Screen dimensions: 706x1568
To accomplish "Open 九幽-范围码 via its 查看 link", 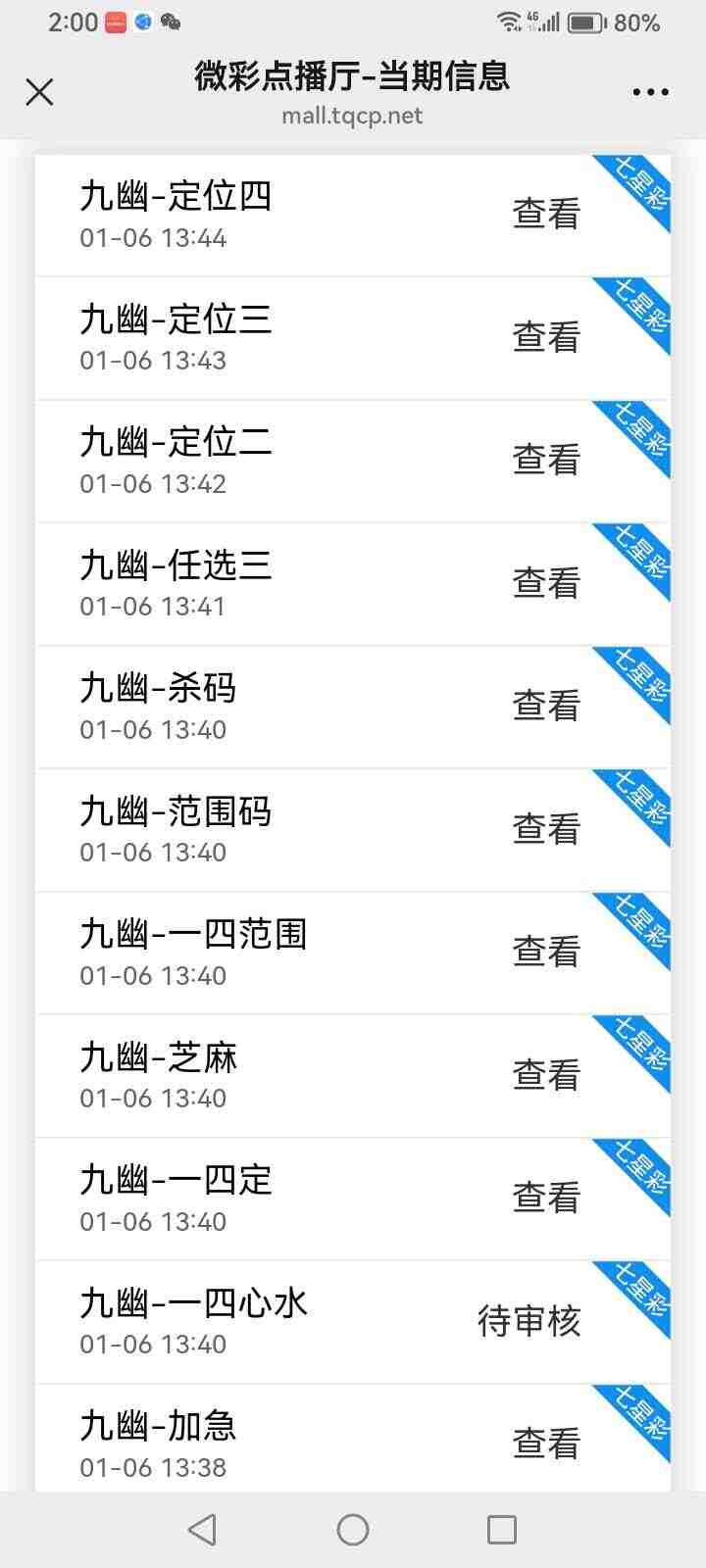I will pos(545,827).
